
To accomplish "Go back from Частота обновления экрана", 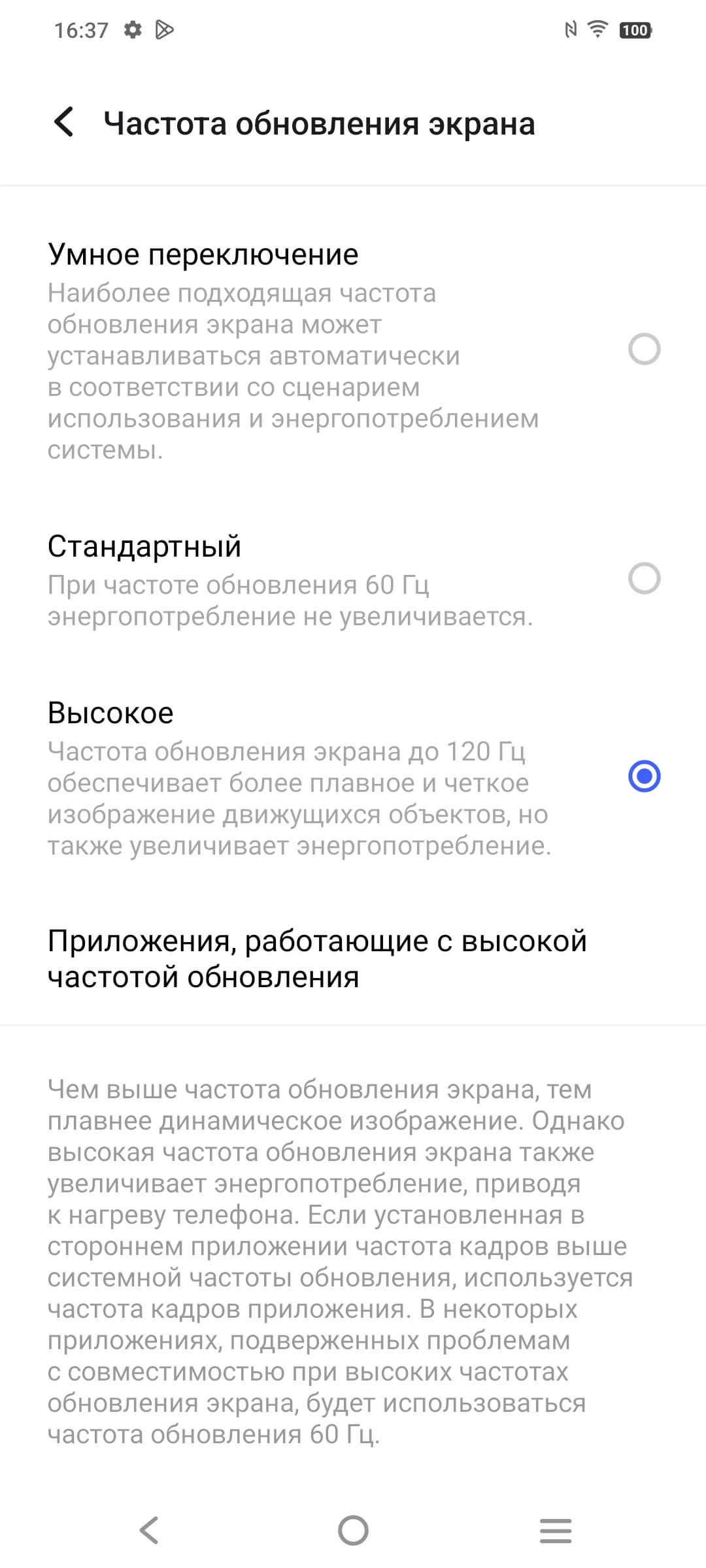I will 64,123.
